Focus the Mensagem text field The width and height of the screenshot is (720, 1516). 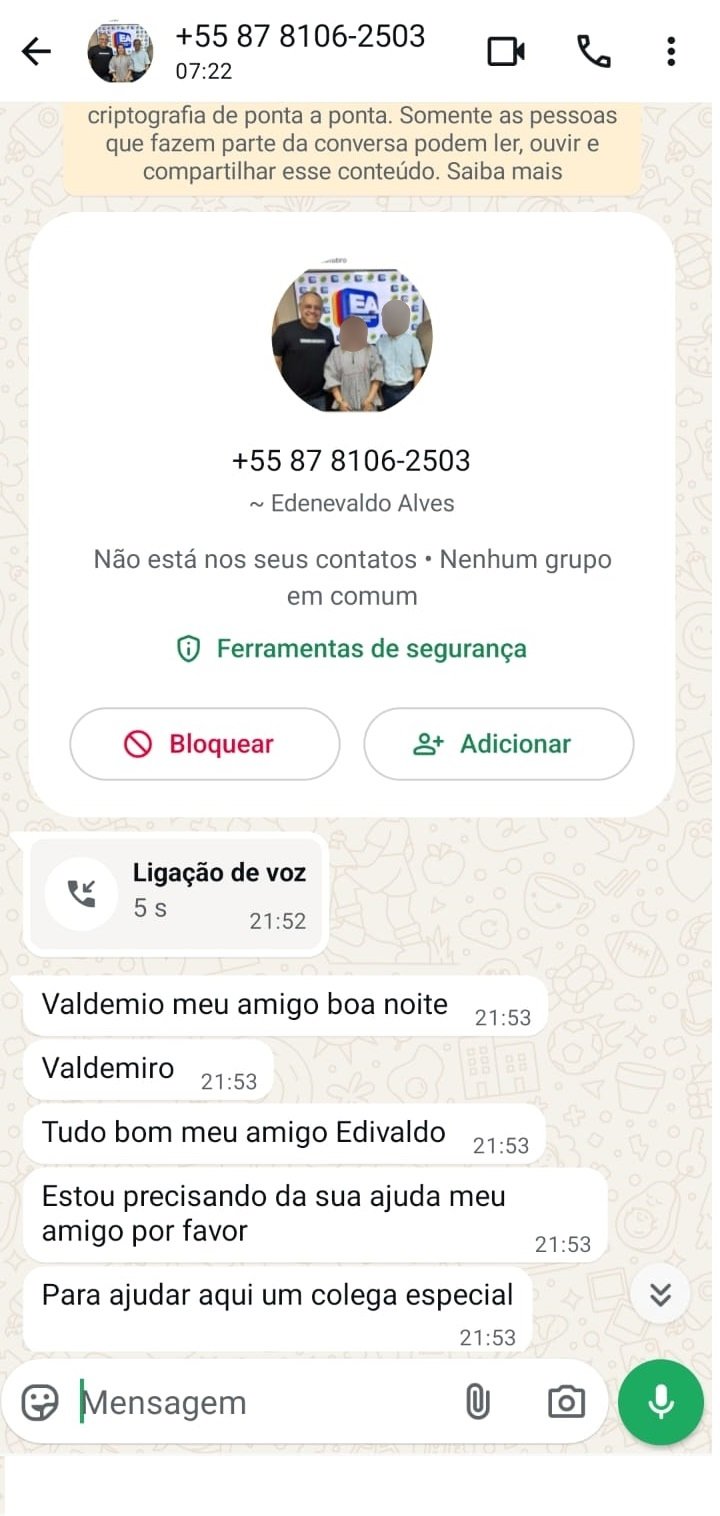(260, 1402)
